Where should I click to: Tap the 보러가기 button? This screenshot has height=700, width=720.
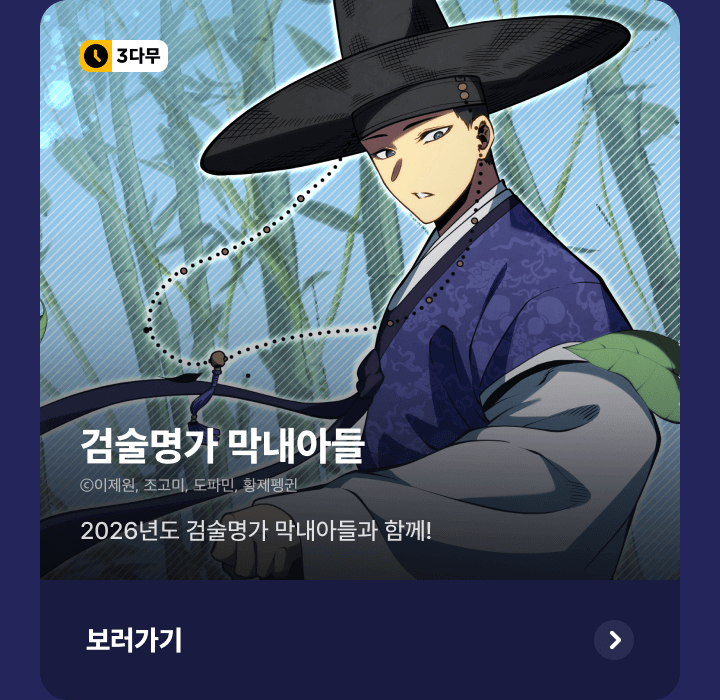point(134,640)
